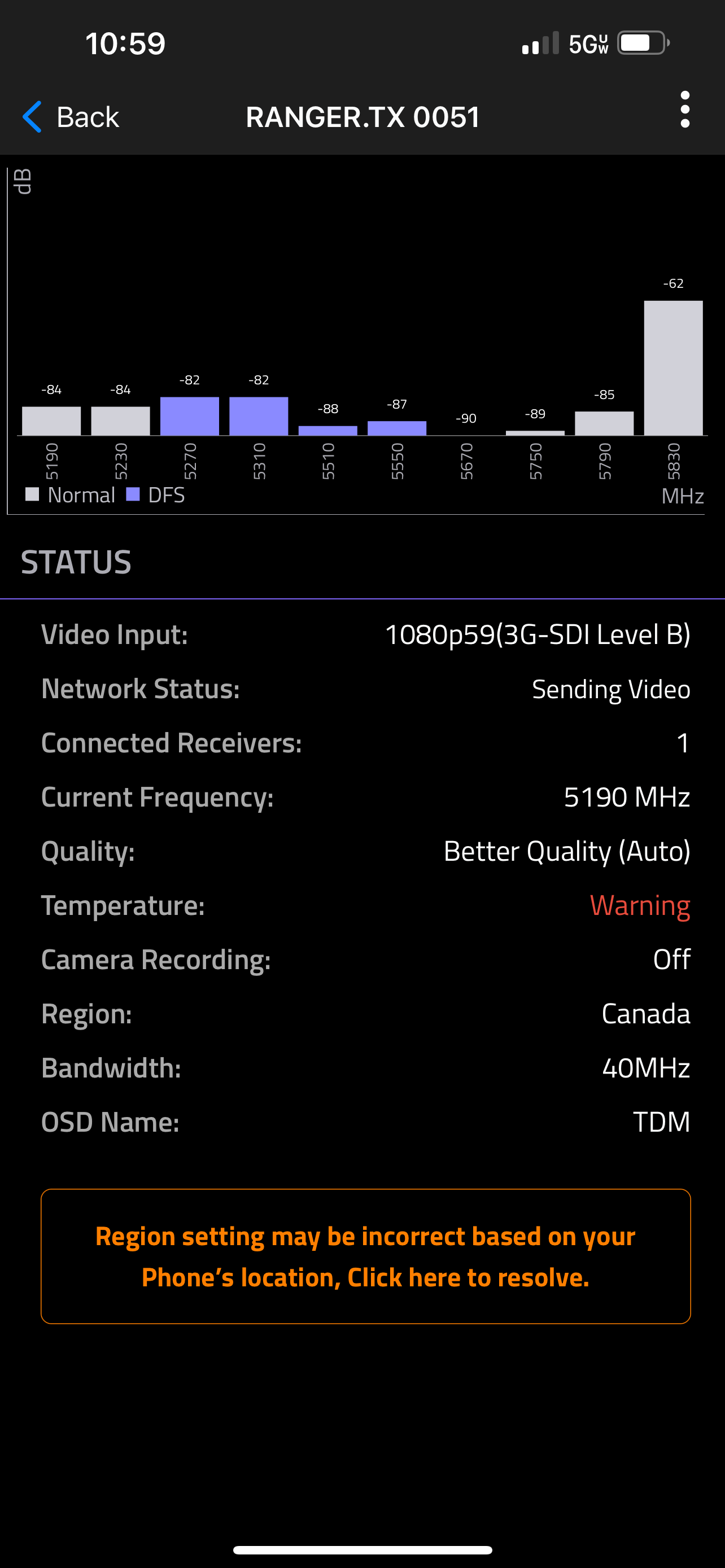
Task: Open the three-dot overflow menu
Action: (x=685, y=110)
